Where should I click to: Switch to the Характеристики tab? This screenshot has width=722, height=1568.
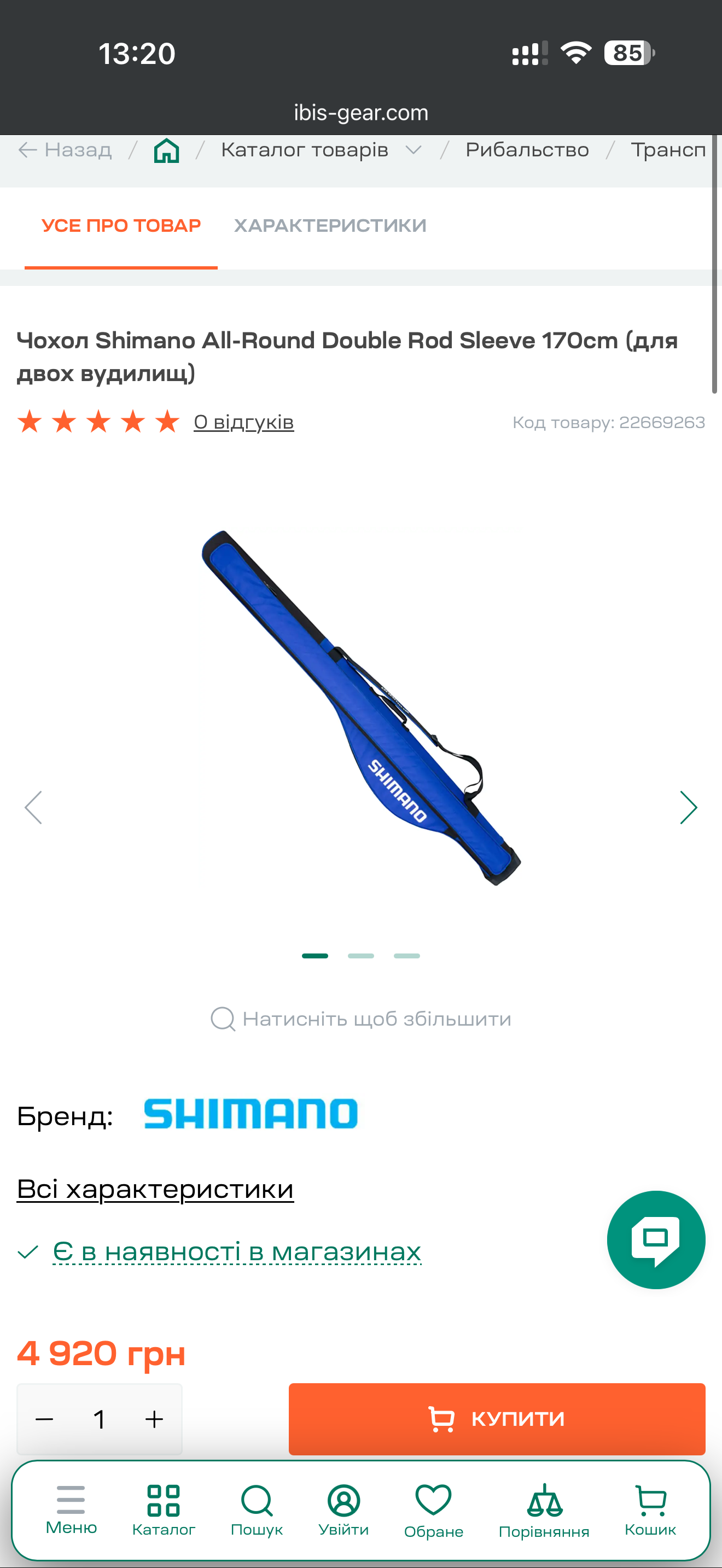(x=330, y=226)
